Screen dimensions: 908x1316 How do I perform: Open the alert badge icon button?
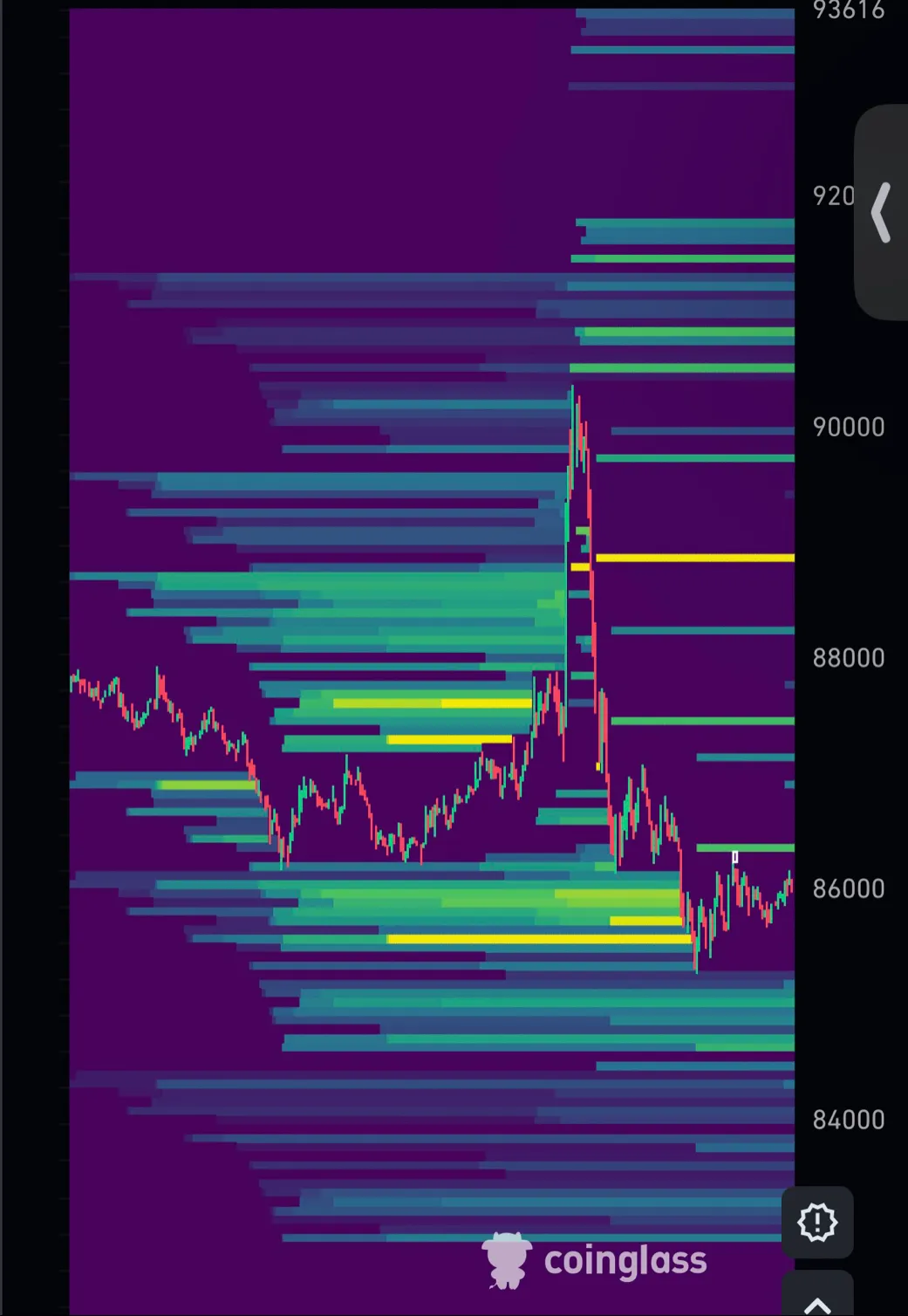[817, 1222]
